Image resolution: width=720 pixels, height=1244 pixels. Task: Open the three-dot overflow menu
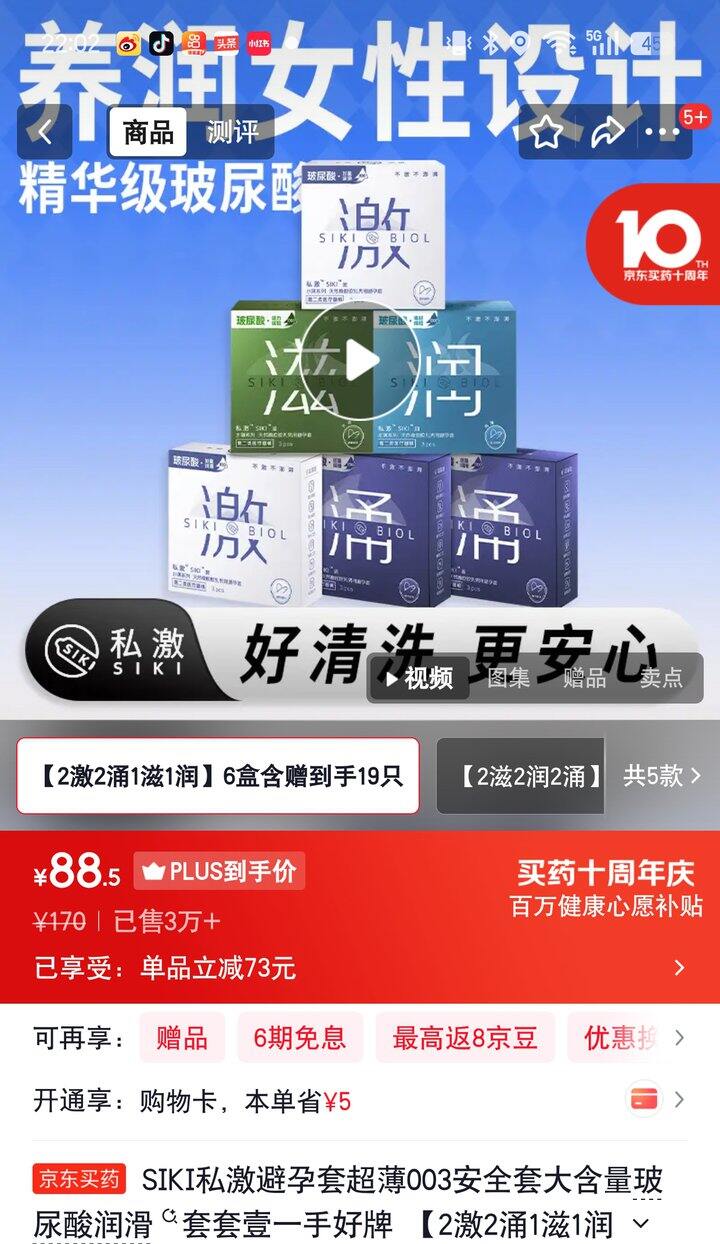(x=662, y=131)
